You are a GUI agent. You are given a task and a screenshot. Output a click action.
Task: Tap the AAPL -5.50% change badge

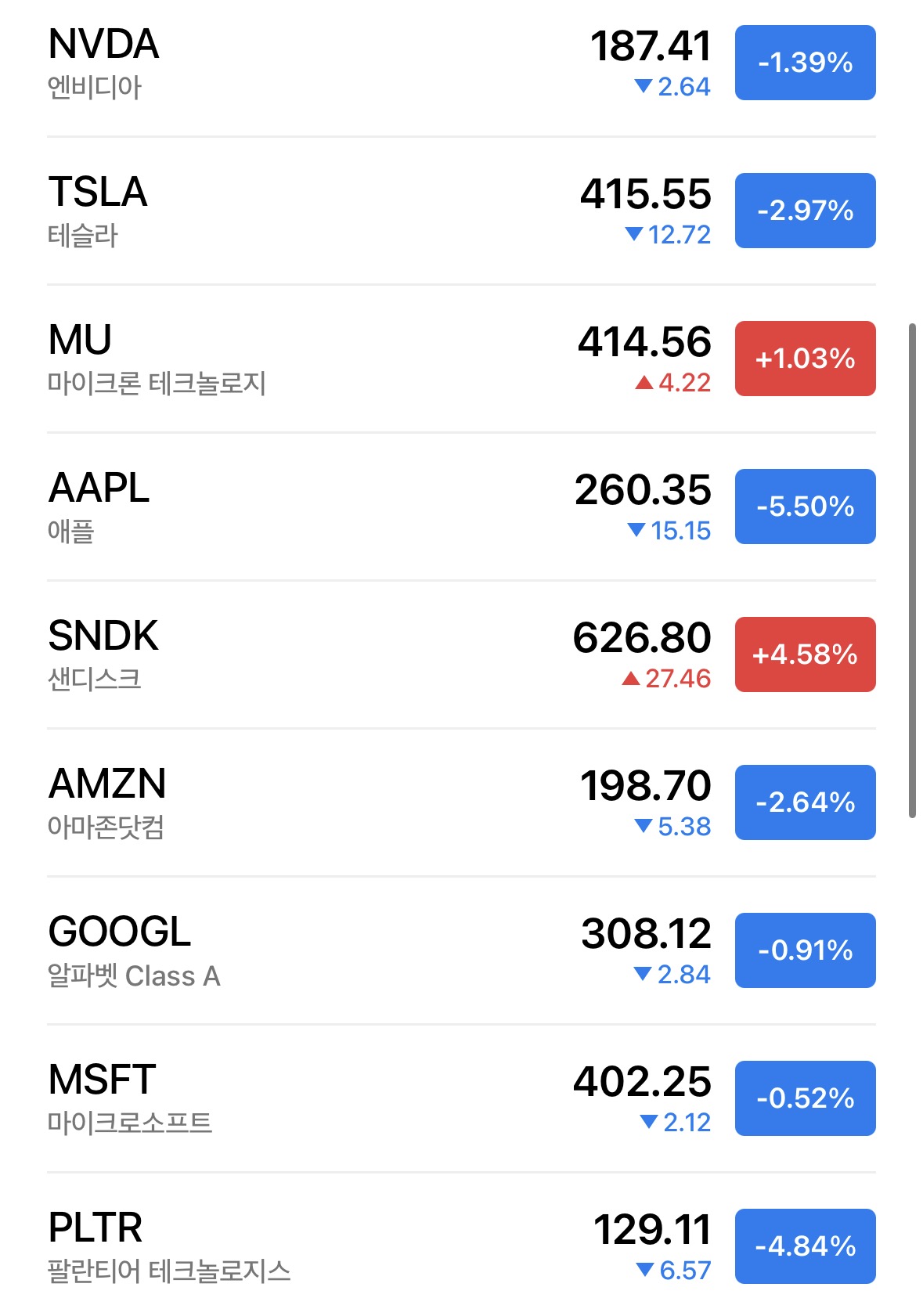(x=805, y=507)
